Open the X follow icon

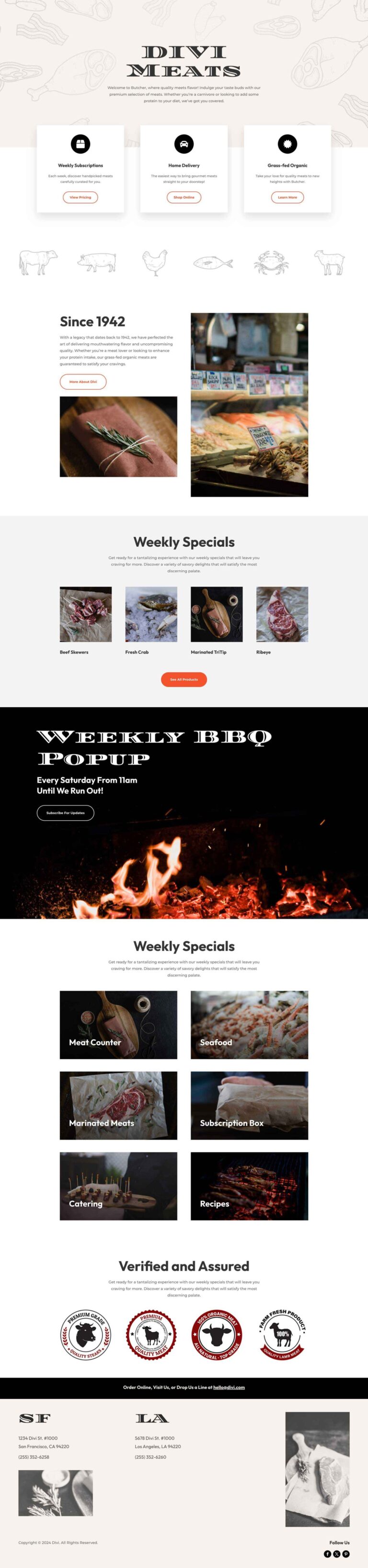tap(337, 1554)
